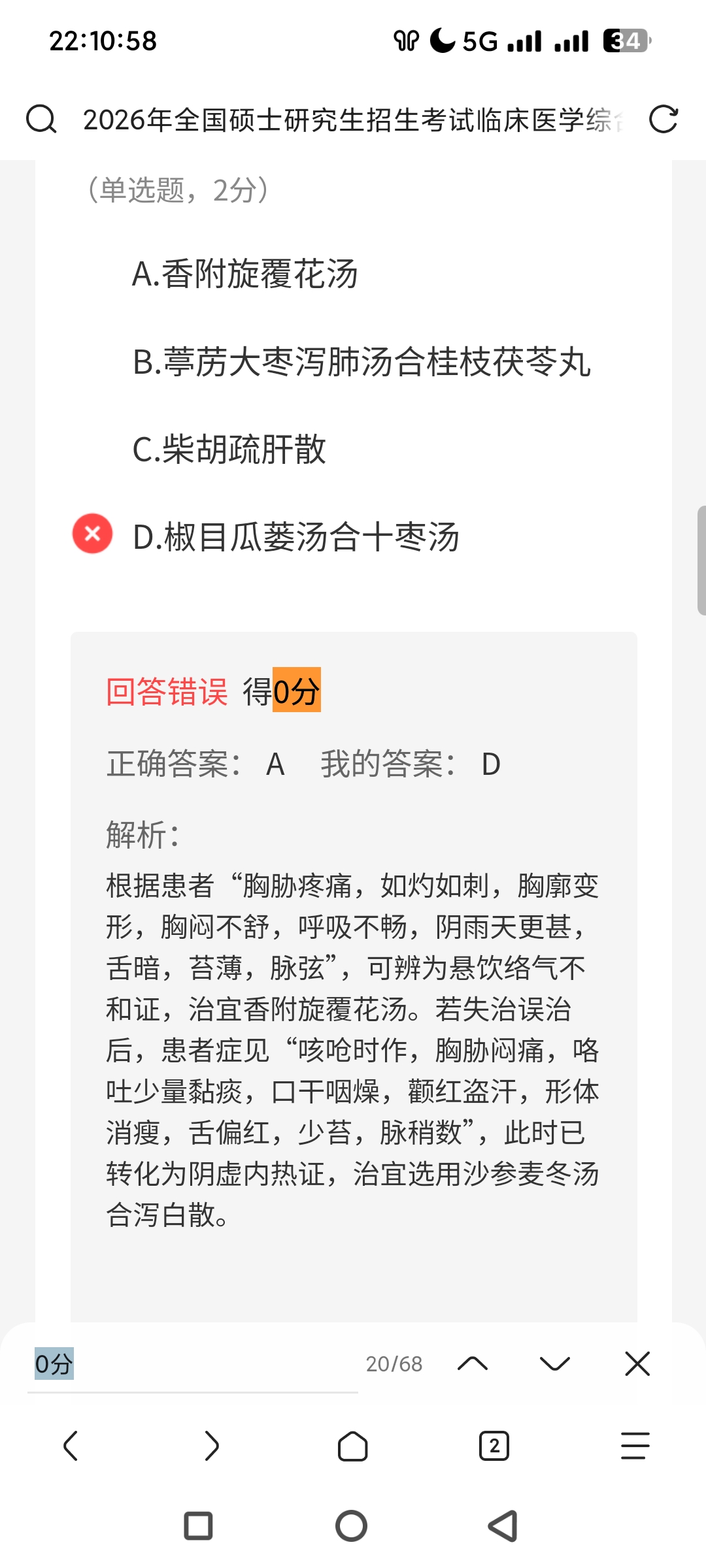Open the browser home page
706x1568 pixels.
pyautogui.click(x=353, y=1446)
